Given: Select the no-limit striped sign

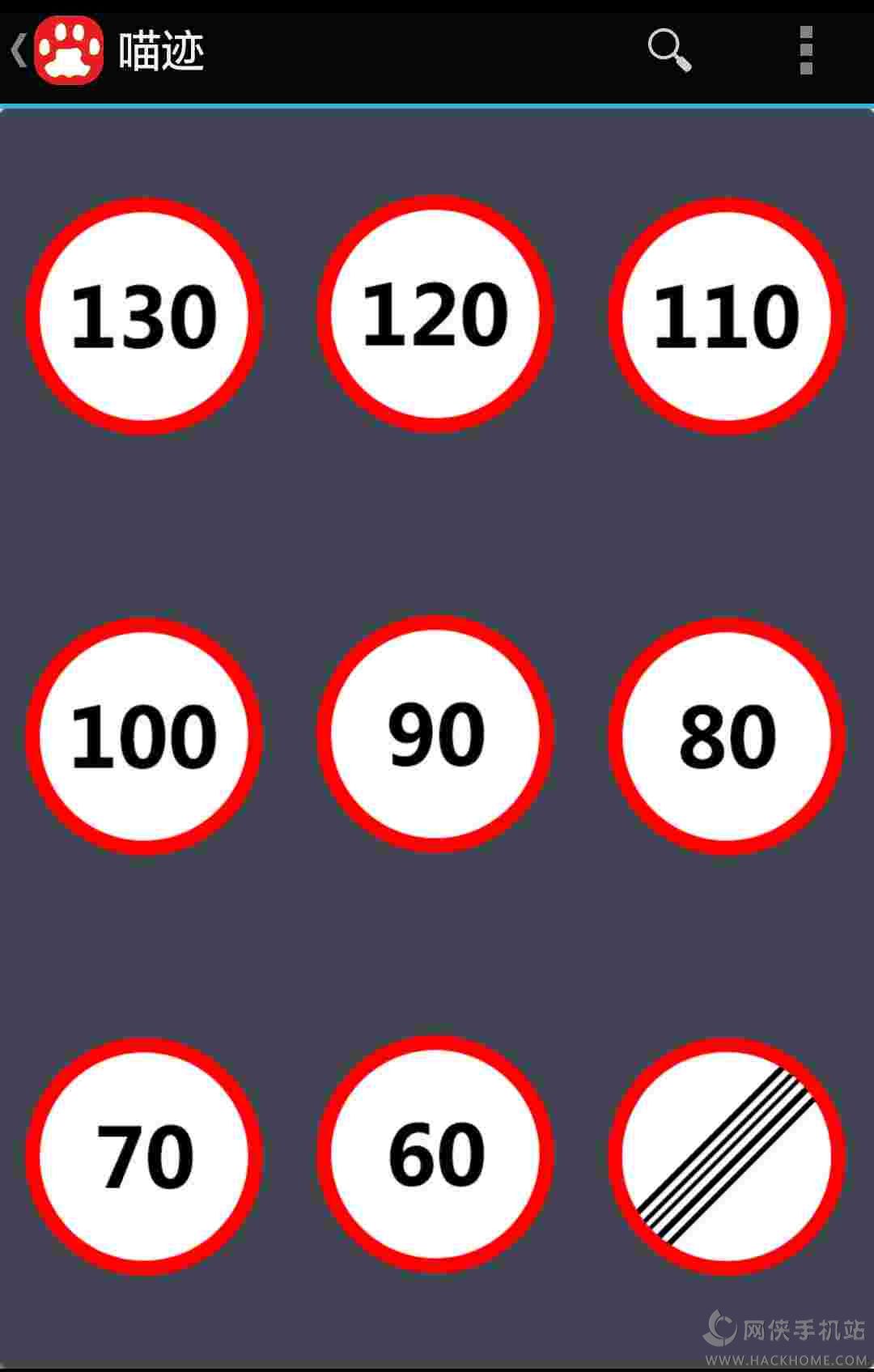Looking at the screenshot, I should click(x=727, y=1155).
